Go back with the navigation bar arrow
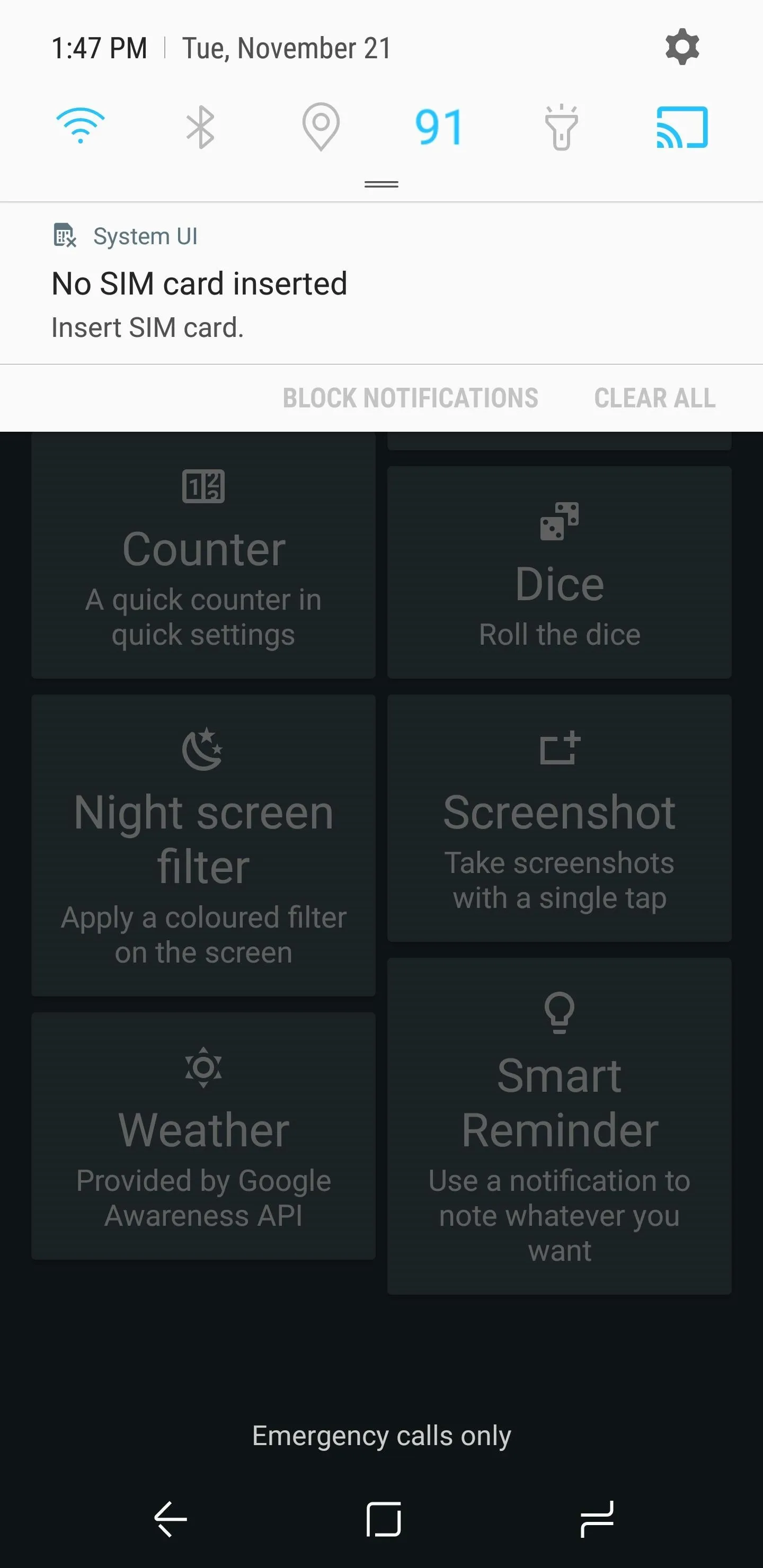The height and width of the screenshot is (1568, 763). point(171,1519)
